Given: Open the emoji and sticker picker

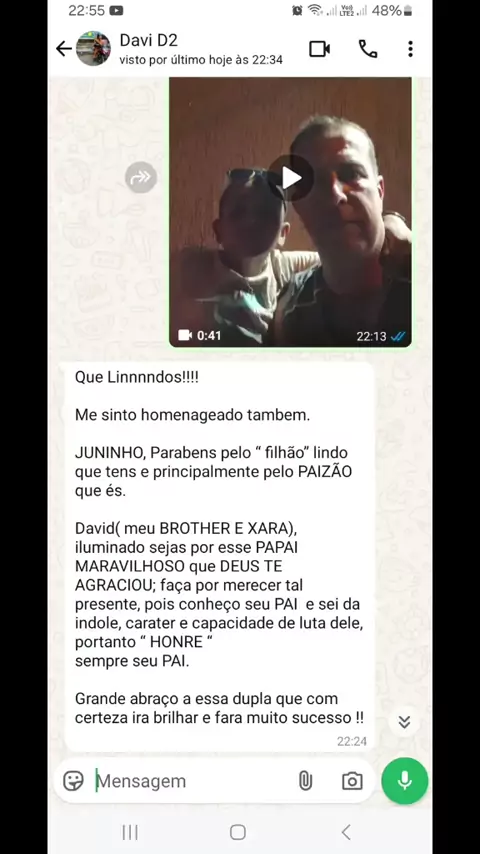Looking at the screenshot, I should pyautogui.click(x=74, y=780).
